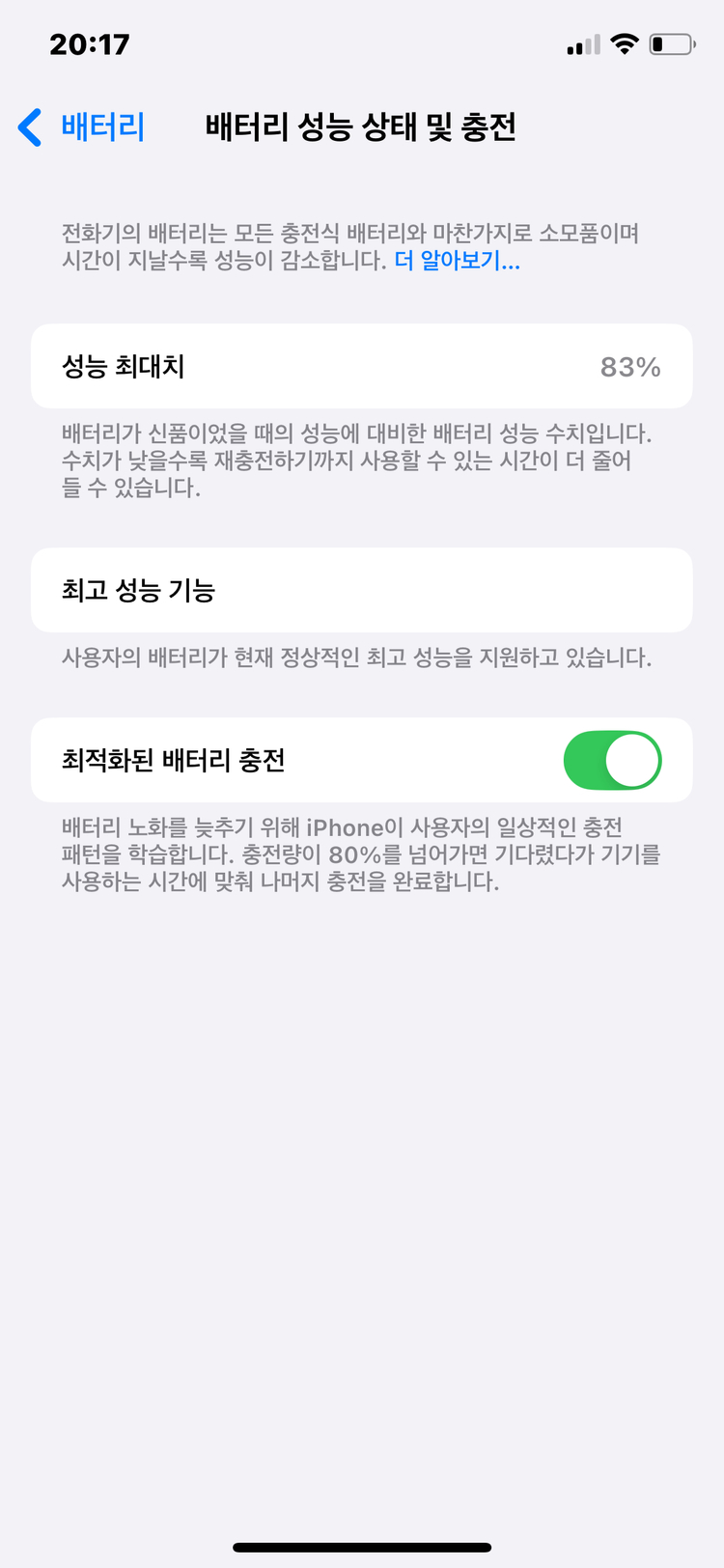Tap the blue back chevron arrow
Viewport: 724px width, 1568px height.
[30, 126]
